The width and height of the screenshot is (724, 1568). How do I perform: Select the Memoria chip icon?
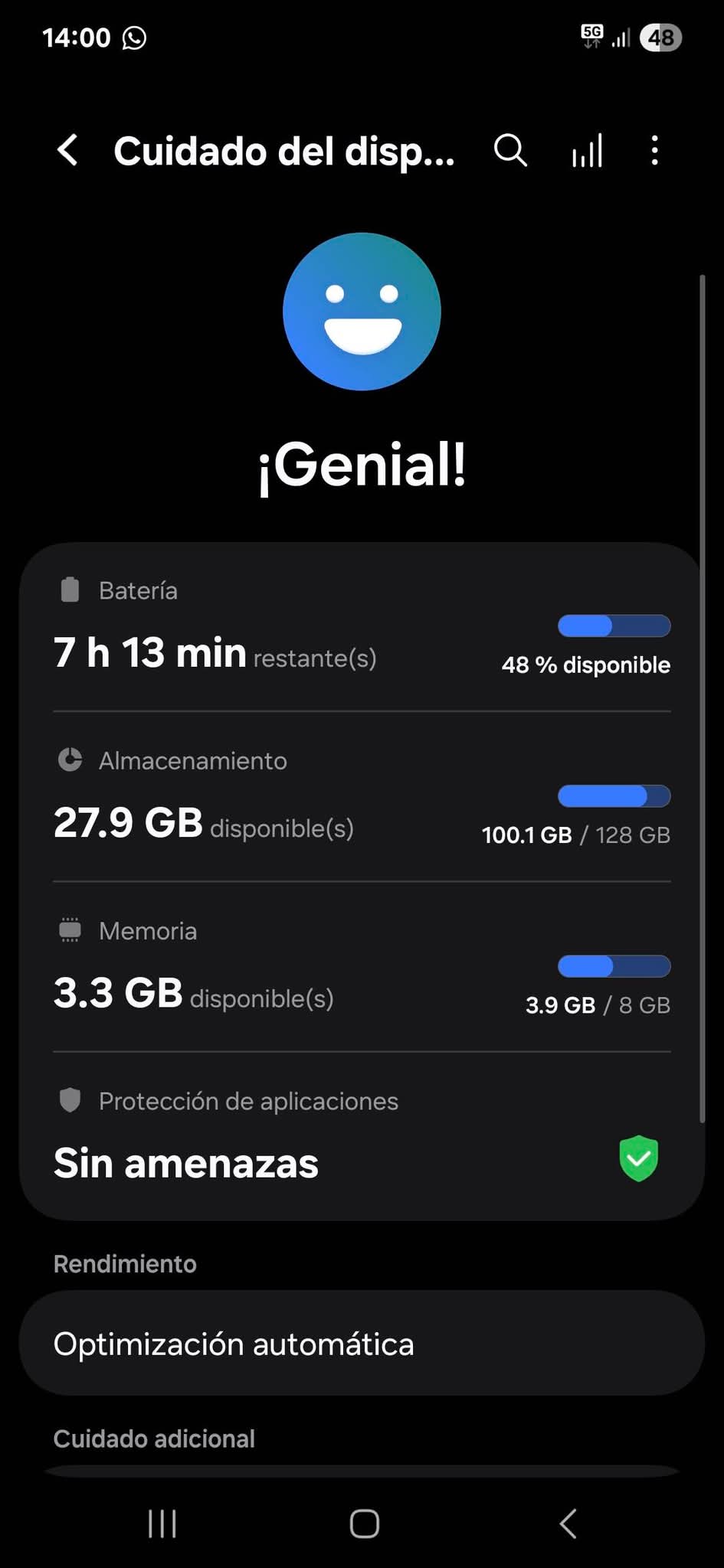point(69,929)
